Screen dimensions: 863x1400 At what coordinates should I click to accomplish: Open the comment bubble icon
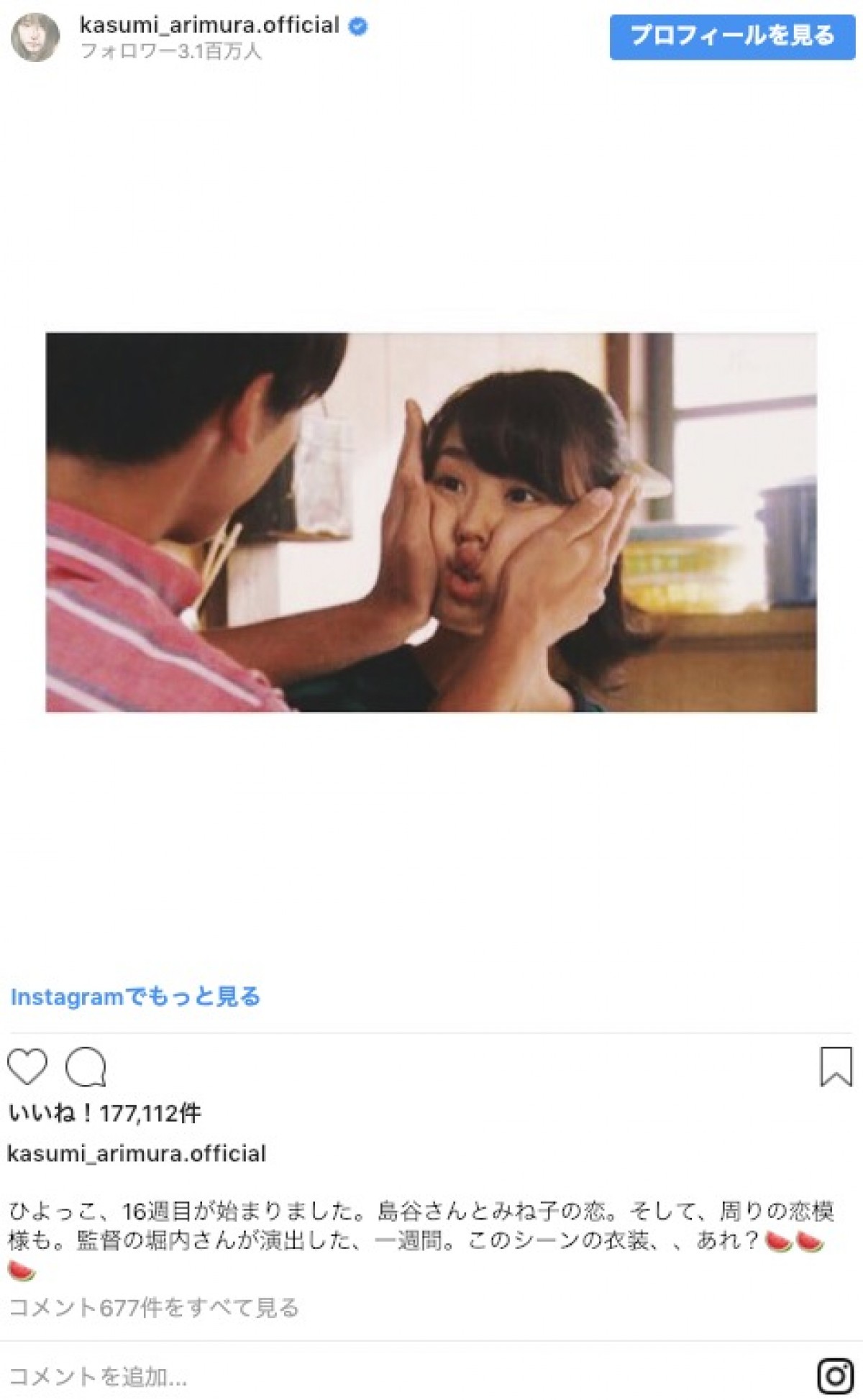[86, 1067]
